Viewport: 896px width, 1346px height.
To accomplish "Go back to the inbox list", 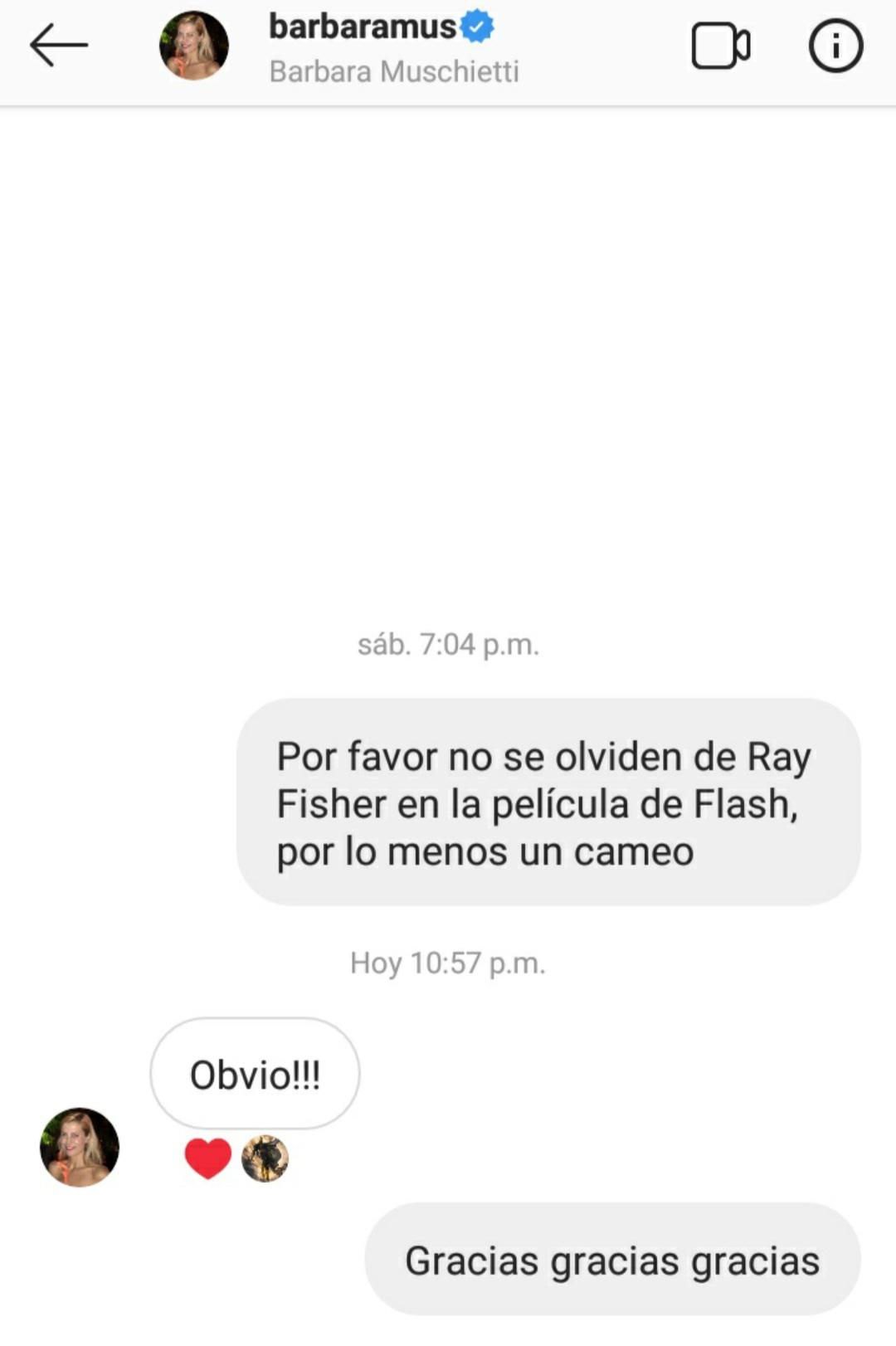I will pyautogui.click(x=58, y=45).
